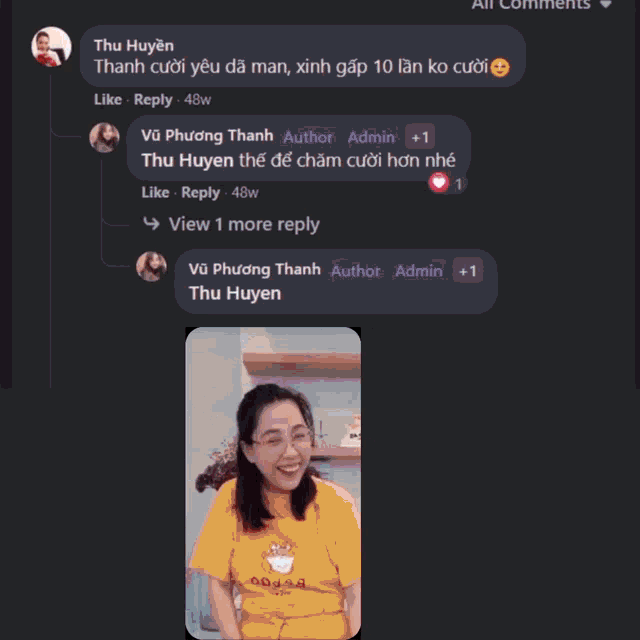Reply to Vũ Phương Thanh's first reply

[200, 192]
